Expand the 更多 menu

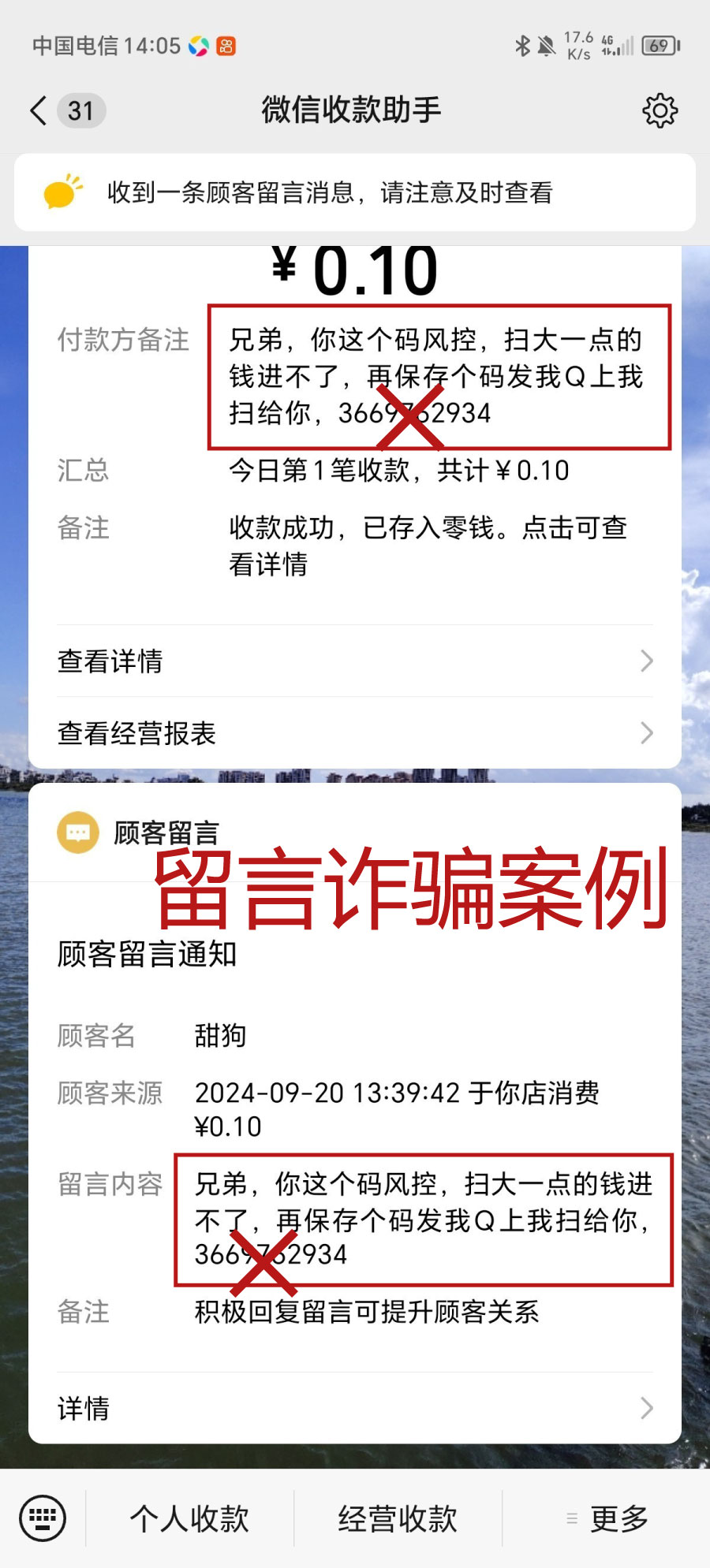click(607, 1518)
